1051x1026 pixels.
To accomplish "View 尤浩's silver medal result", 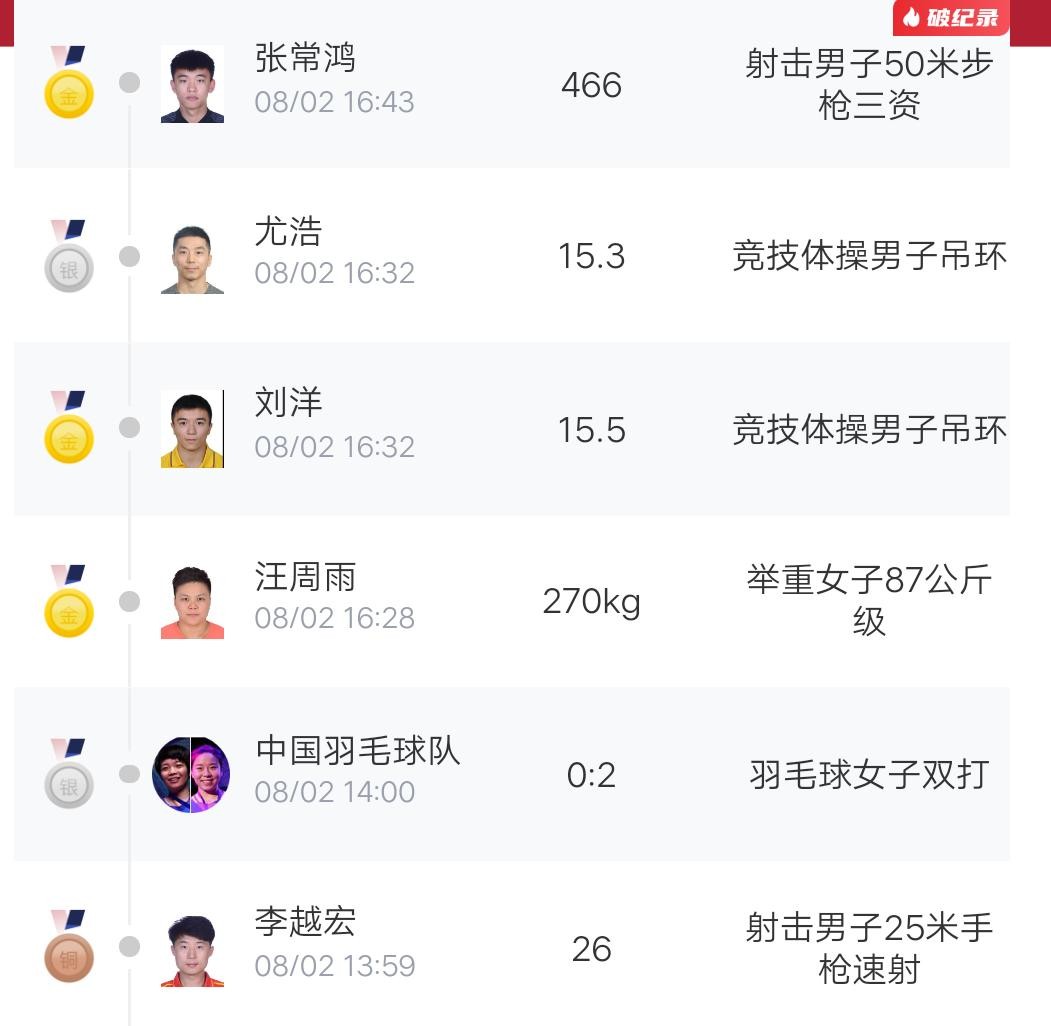I will click(x=510, y=256).
